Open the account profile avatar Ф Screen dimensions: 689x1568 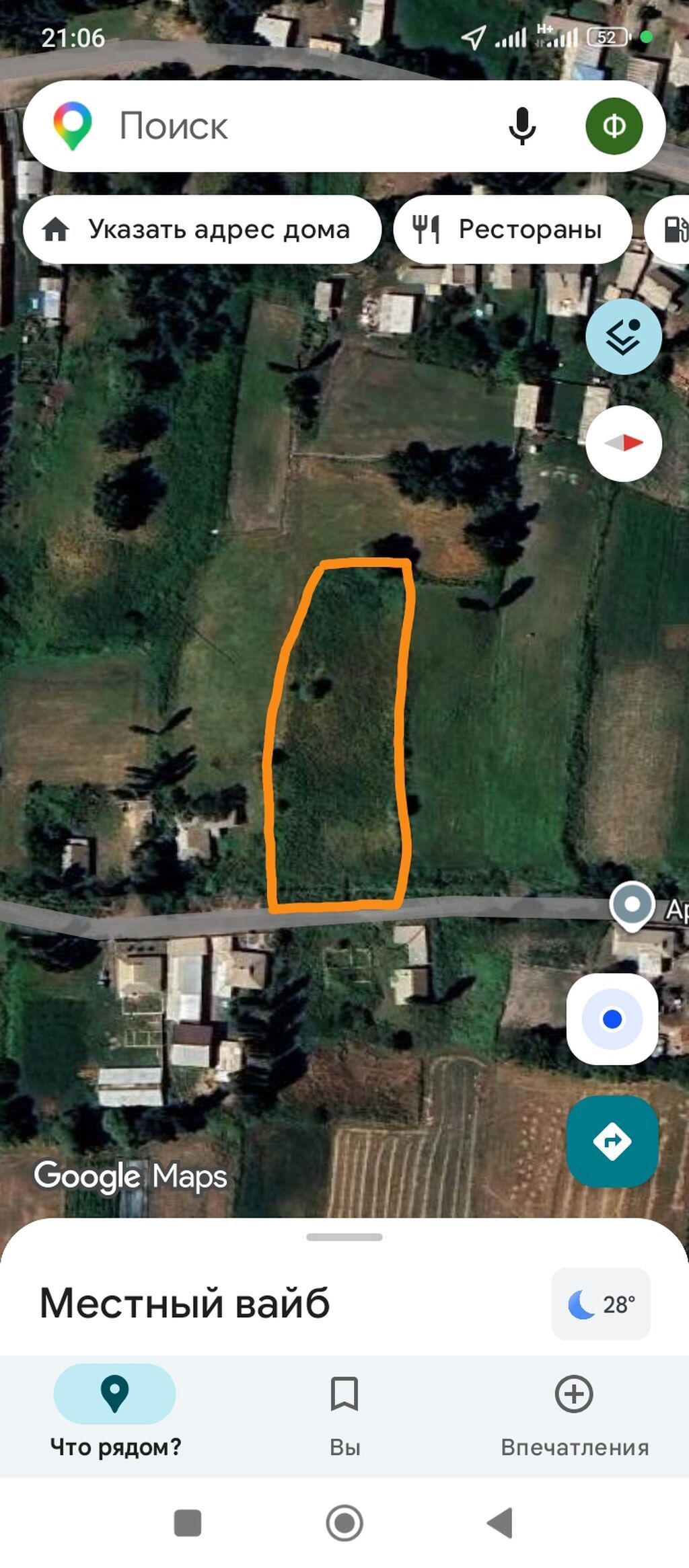pos(614,126)
